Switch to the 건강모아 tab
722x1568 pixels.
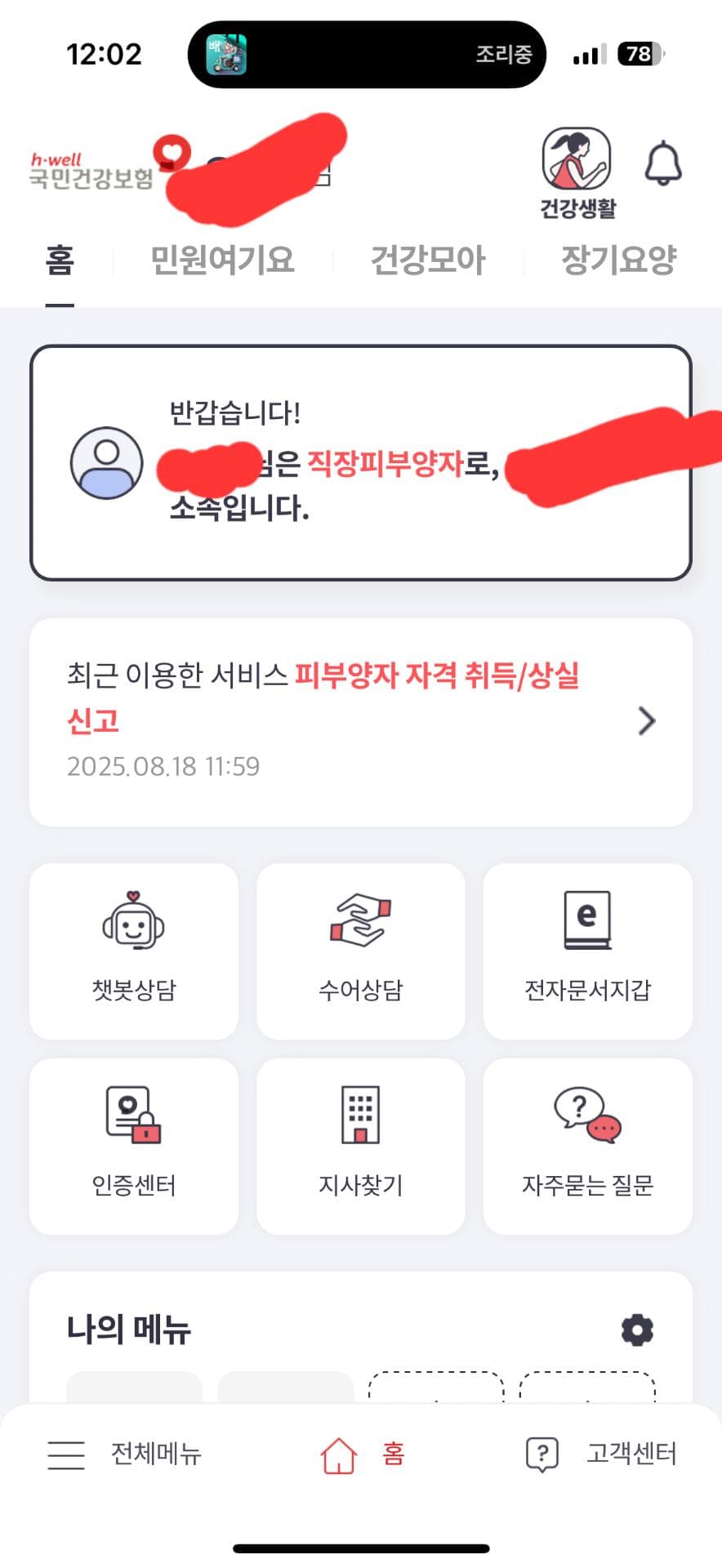click(x=428, y=261)
